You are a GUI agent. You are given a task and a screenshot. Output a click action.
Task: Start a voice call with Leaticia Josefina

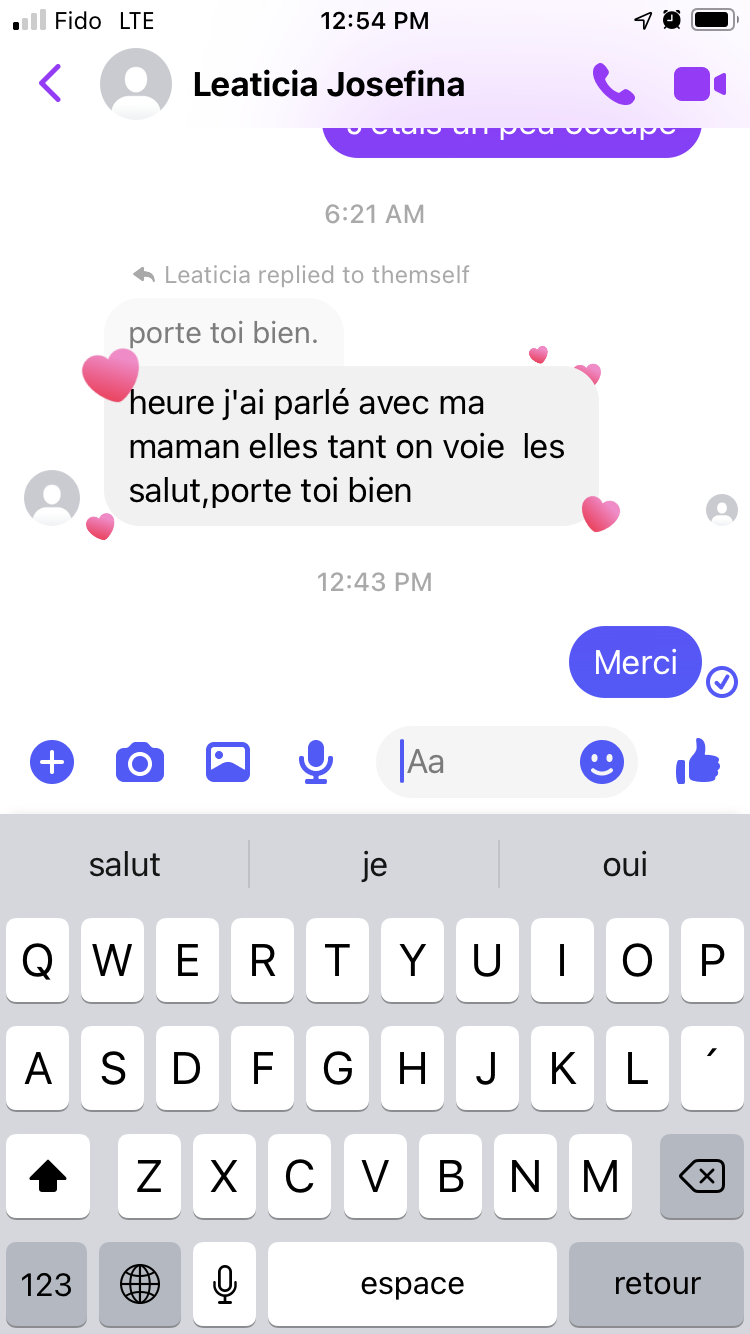pyautogui.click(x=613, y=84)
